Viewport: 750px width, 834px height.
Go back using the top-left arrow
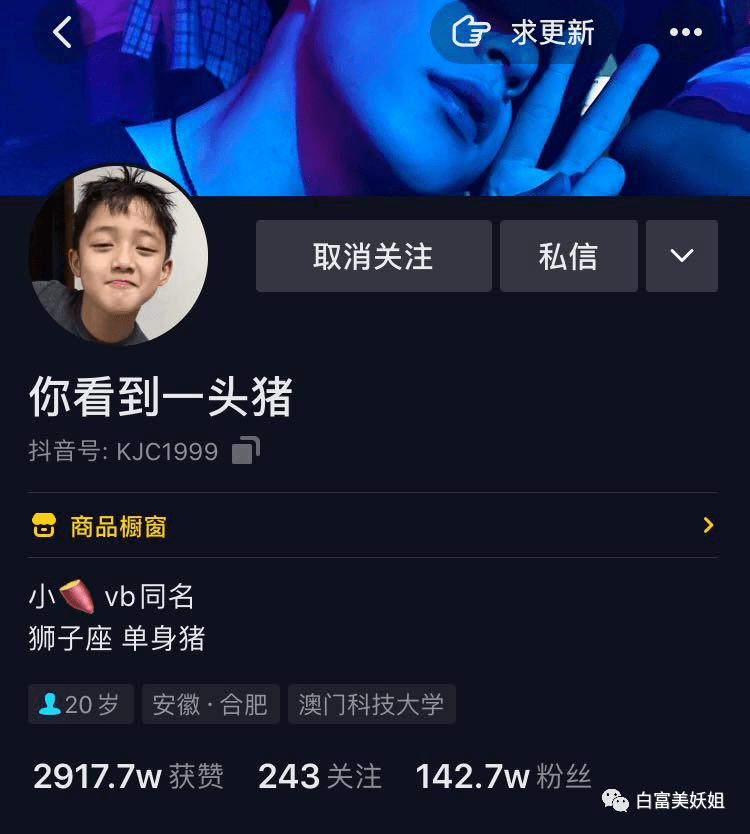[63, 33]
